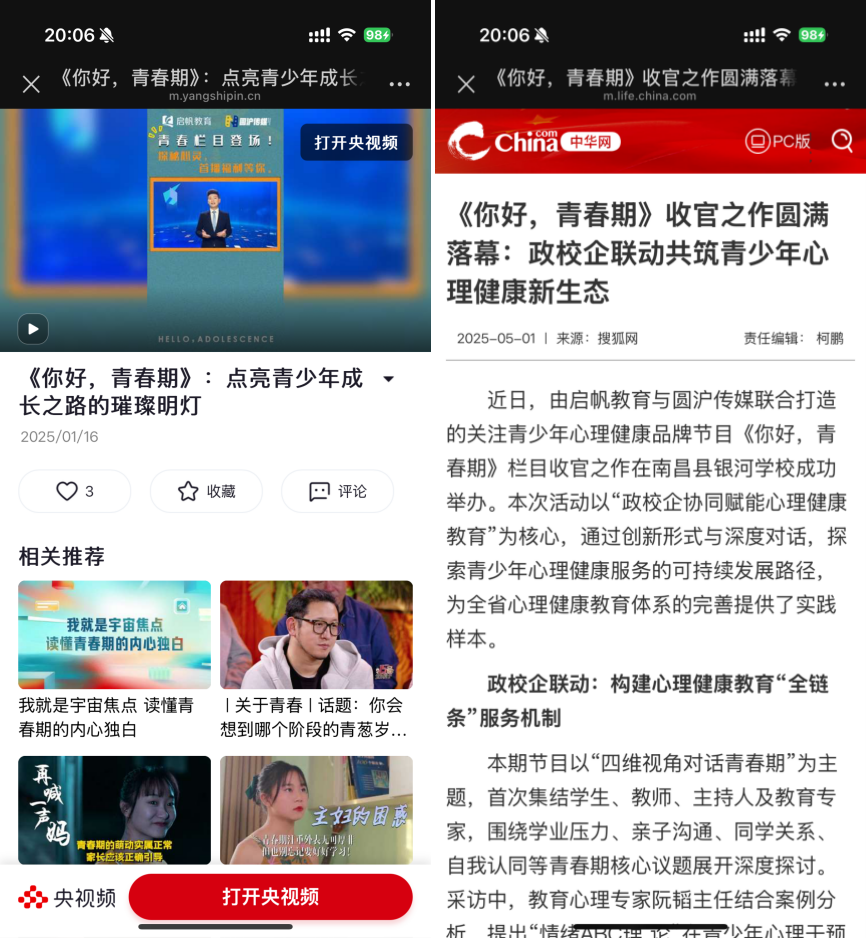Expand the video title with the arrow
The width and height of the screenshot is (866, 938).
click(389, 379)
